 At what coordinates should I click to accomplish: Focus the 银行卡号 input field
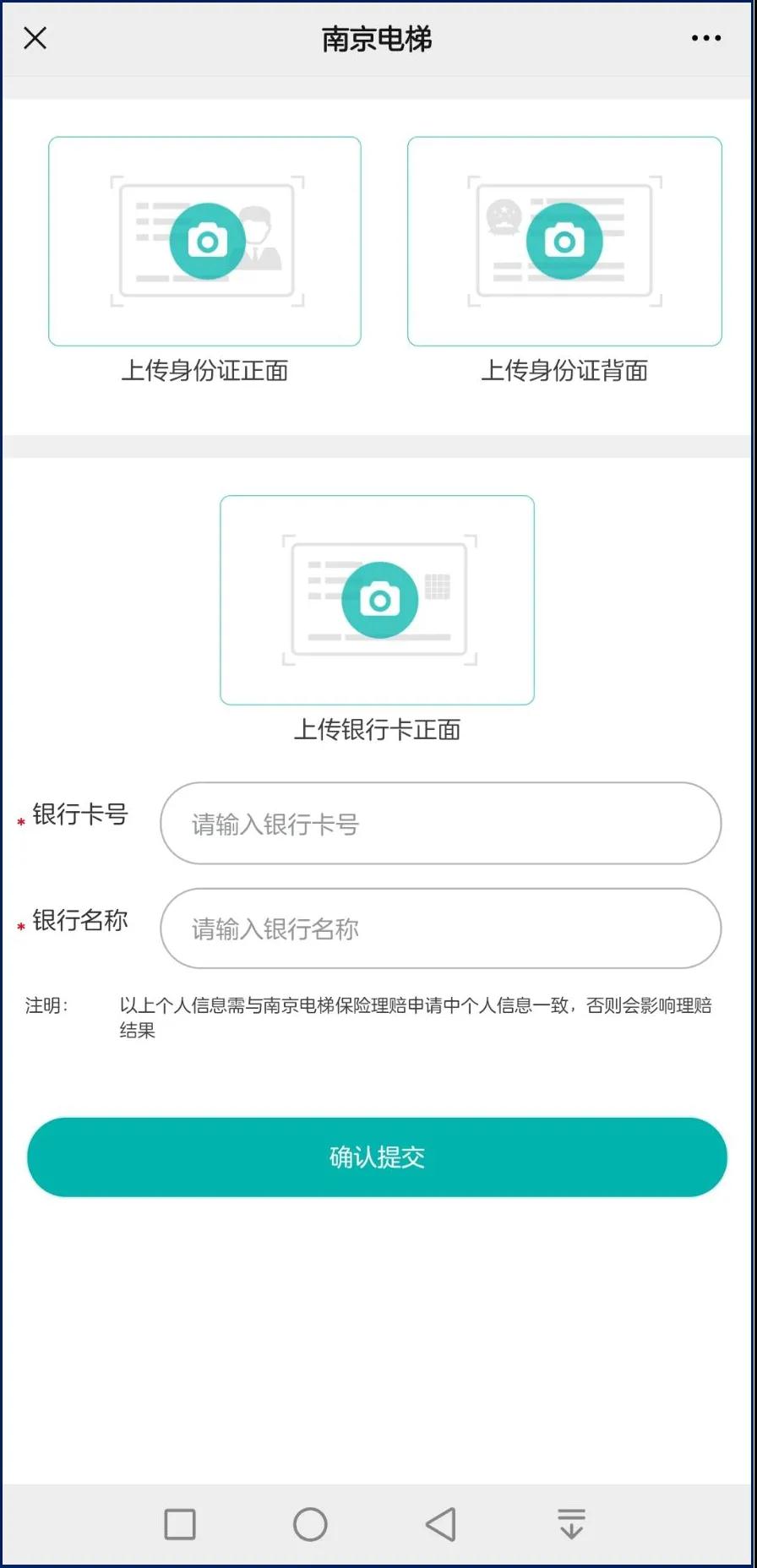coord(440,824)
